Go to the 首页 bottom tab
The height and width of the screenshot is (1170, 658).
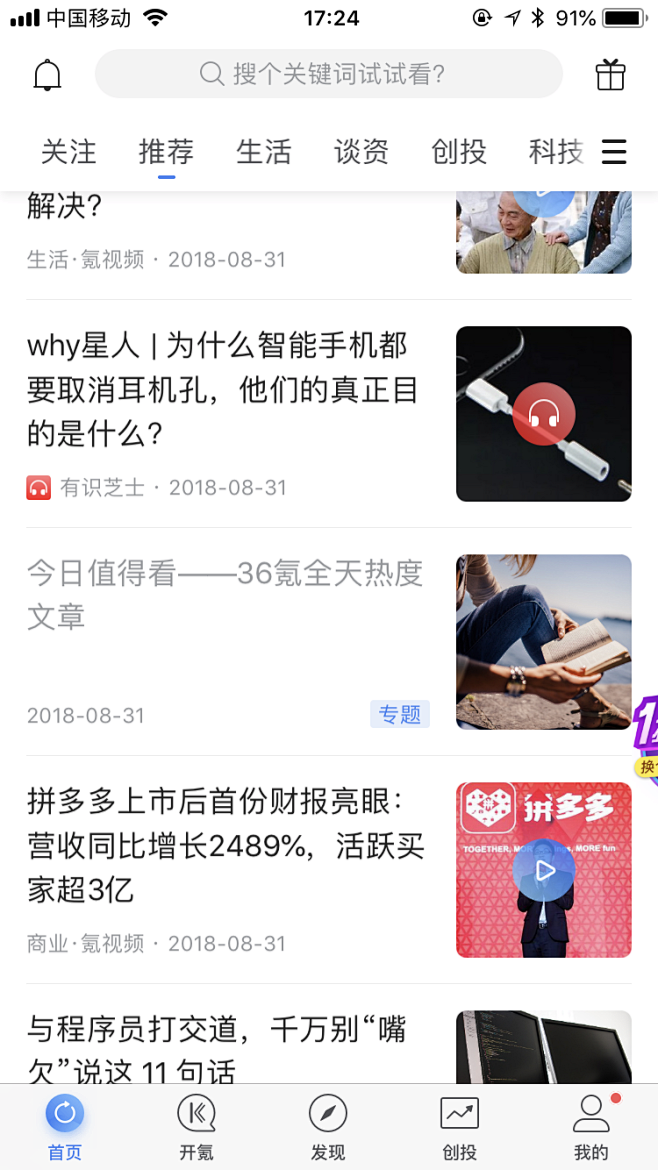tap(65, 1127)
